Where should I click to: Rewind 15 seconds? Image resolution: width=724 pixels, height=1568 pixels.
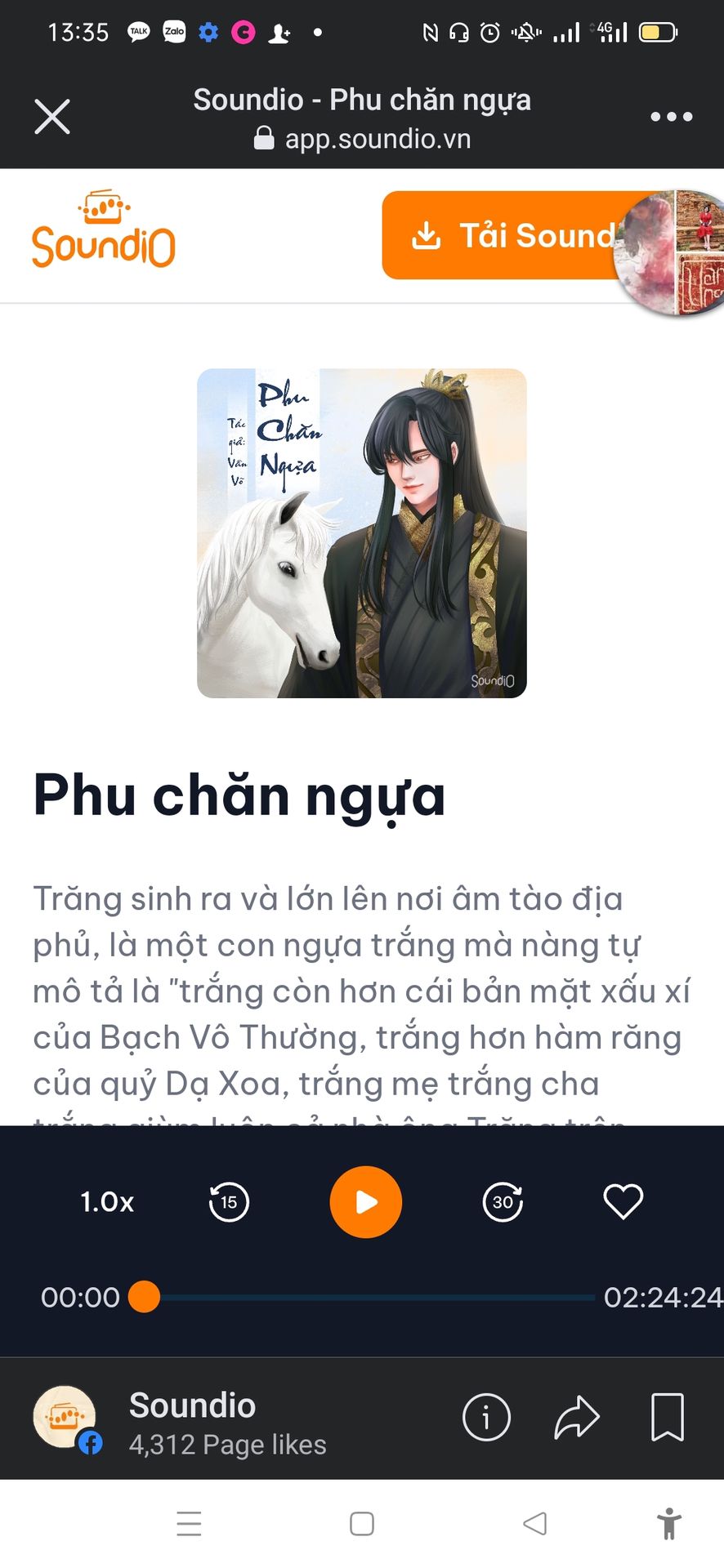pos(229,1202)
